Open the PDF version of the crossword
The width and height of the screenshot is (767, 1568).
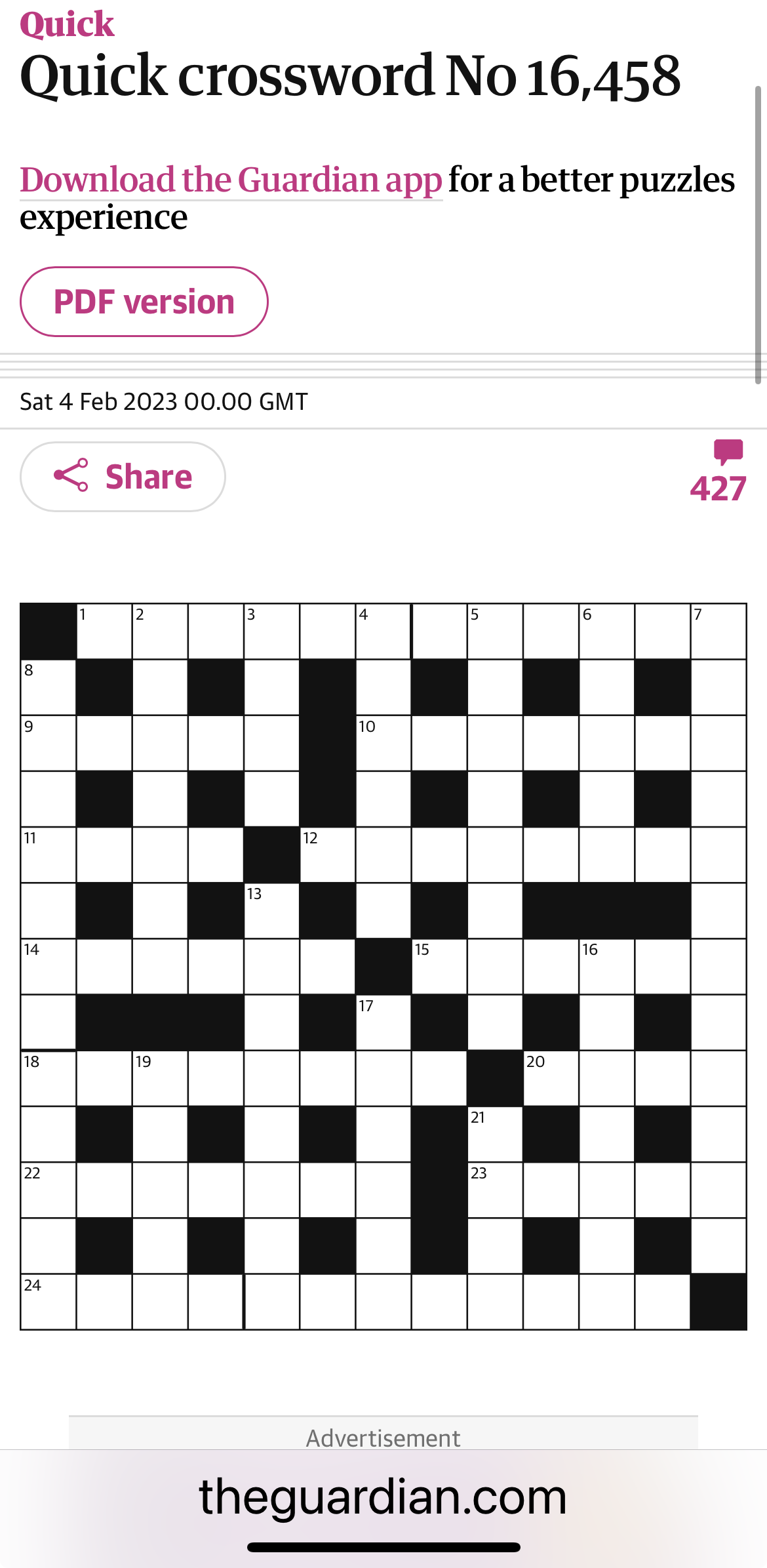point(144,302)
